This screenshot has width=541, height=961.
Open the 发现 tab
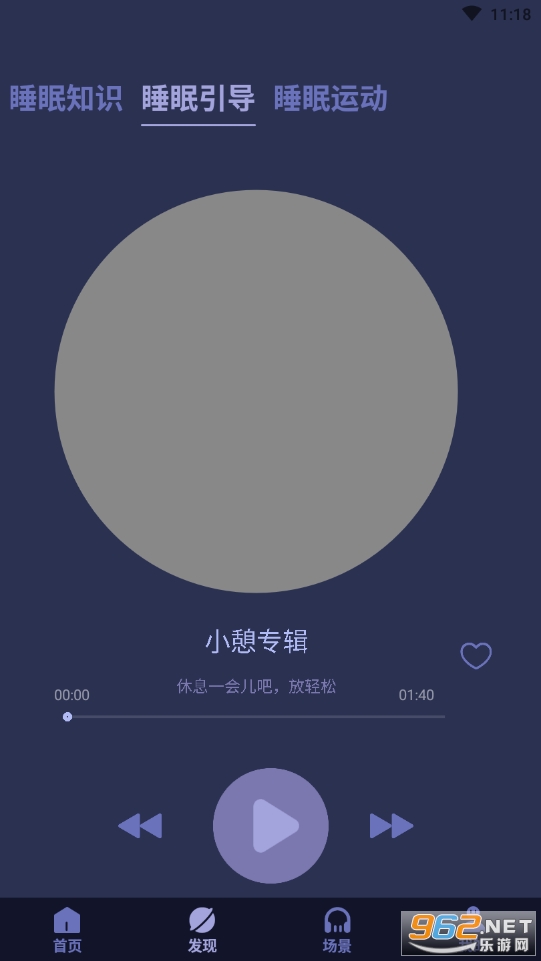[x=202, y=930]
